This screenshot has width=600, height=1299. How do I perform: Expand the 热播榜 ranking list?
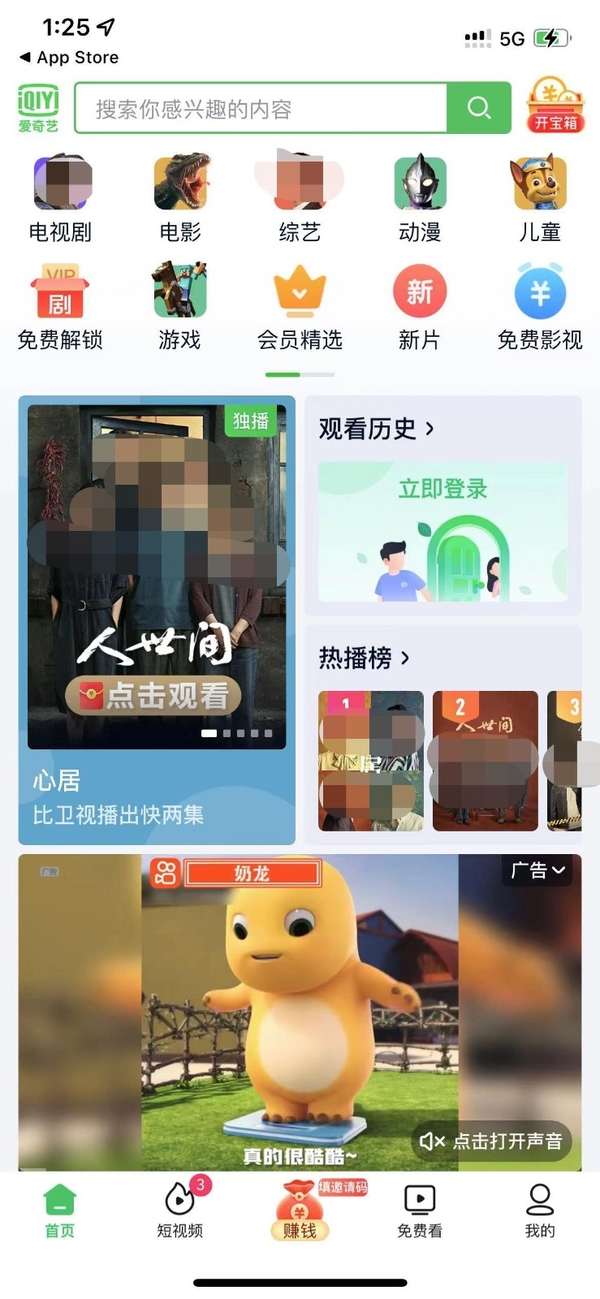[364, 658]
